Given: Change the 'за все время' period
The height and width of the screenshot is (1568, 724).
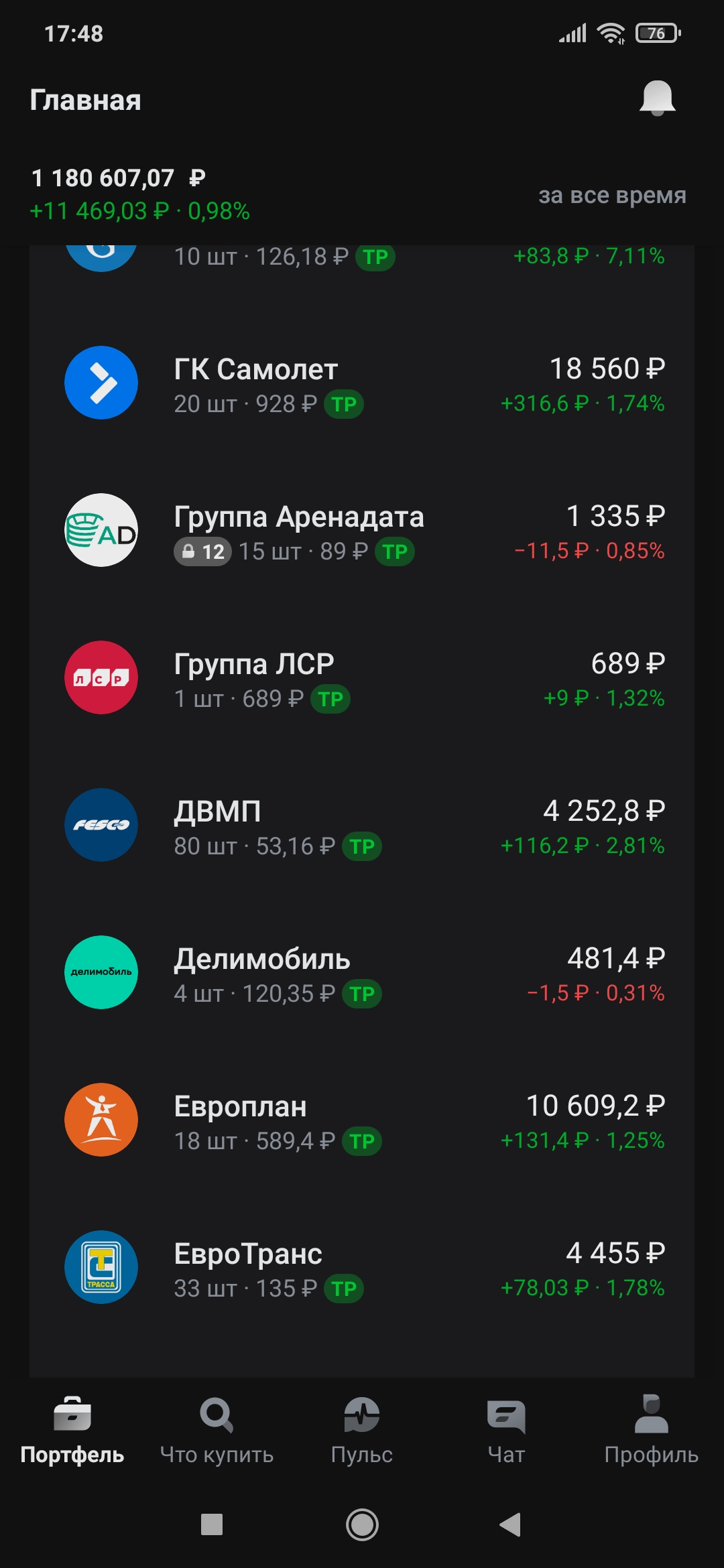Looking at the screenshot, I should click(612, 195).
